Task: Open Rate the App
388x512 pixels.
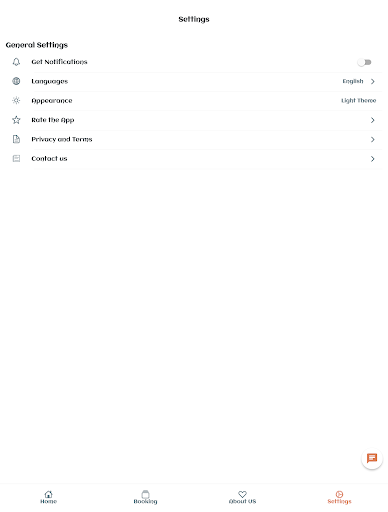Action: [x=194, y=120]
